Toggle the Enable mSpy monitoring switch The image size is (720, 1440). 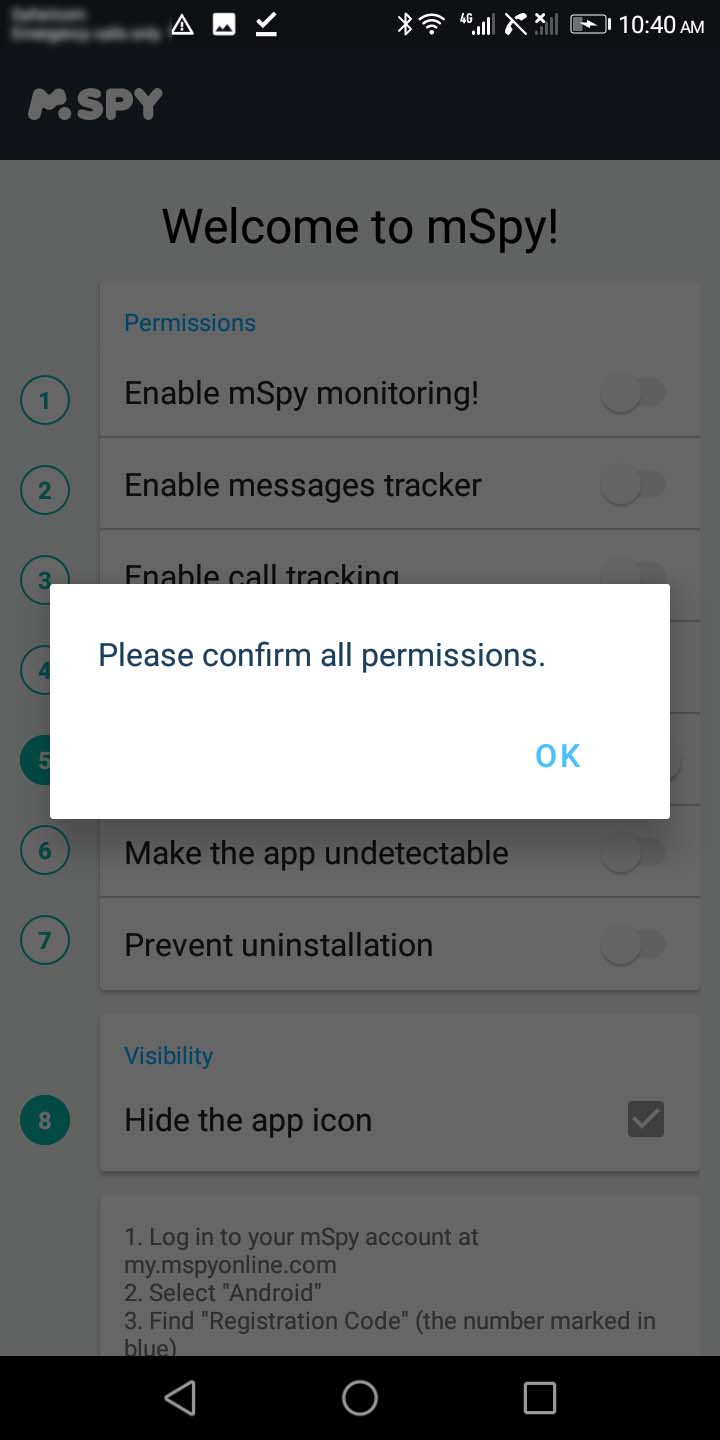tap(633, 394)
